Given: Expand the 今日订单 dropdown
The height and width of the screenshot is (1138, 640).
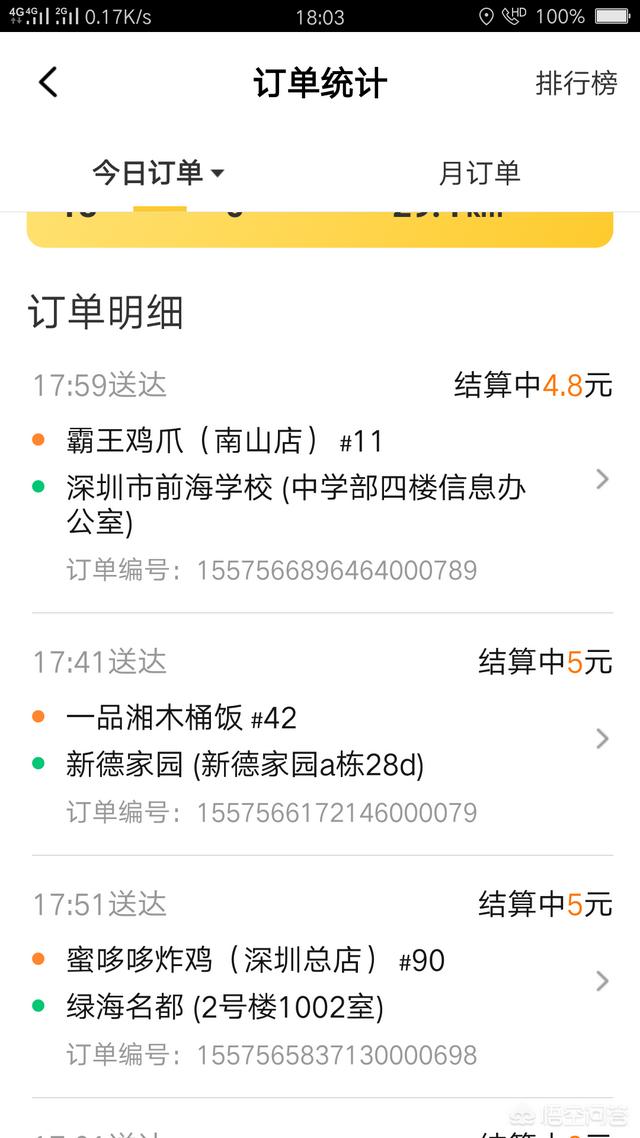Looking at the screenshot, I should [159, 173].
